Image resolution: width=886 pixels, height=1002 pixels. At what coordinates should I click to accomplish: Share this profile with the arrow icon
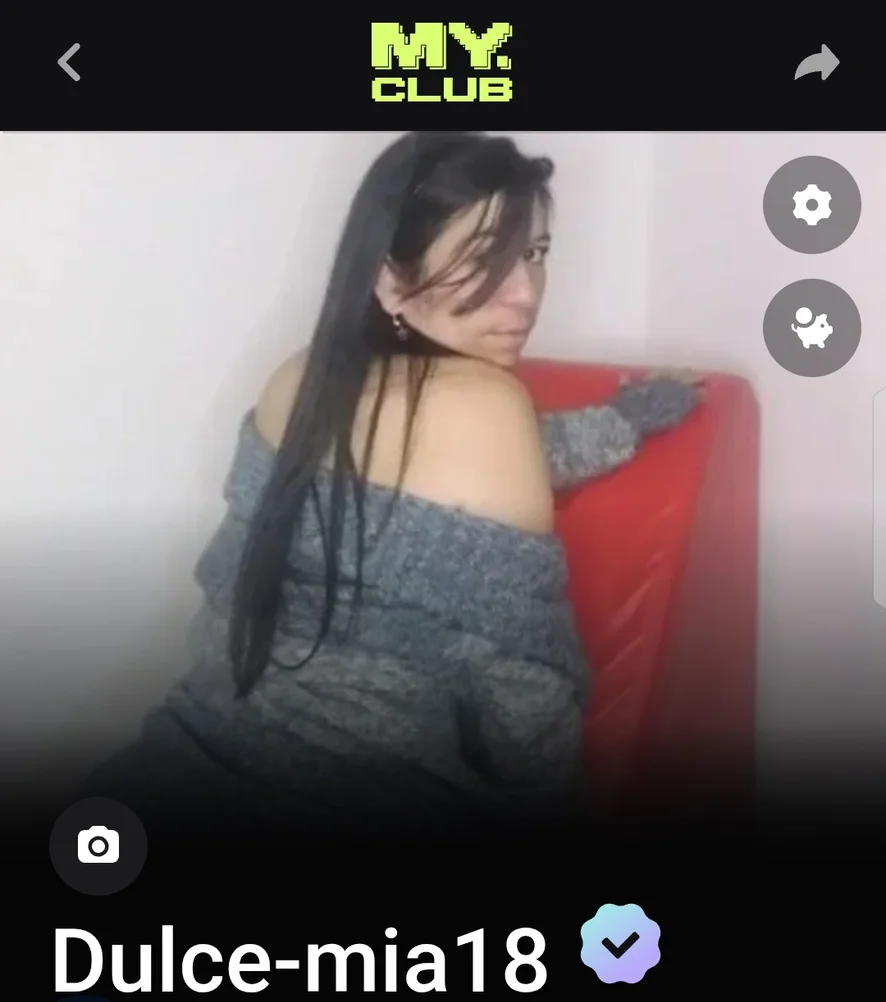[x=816, y=64]
